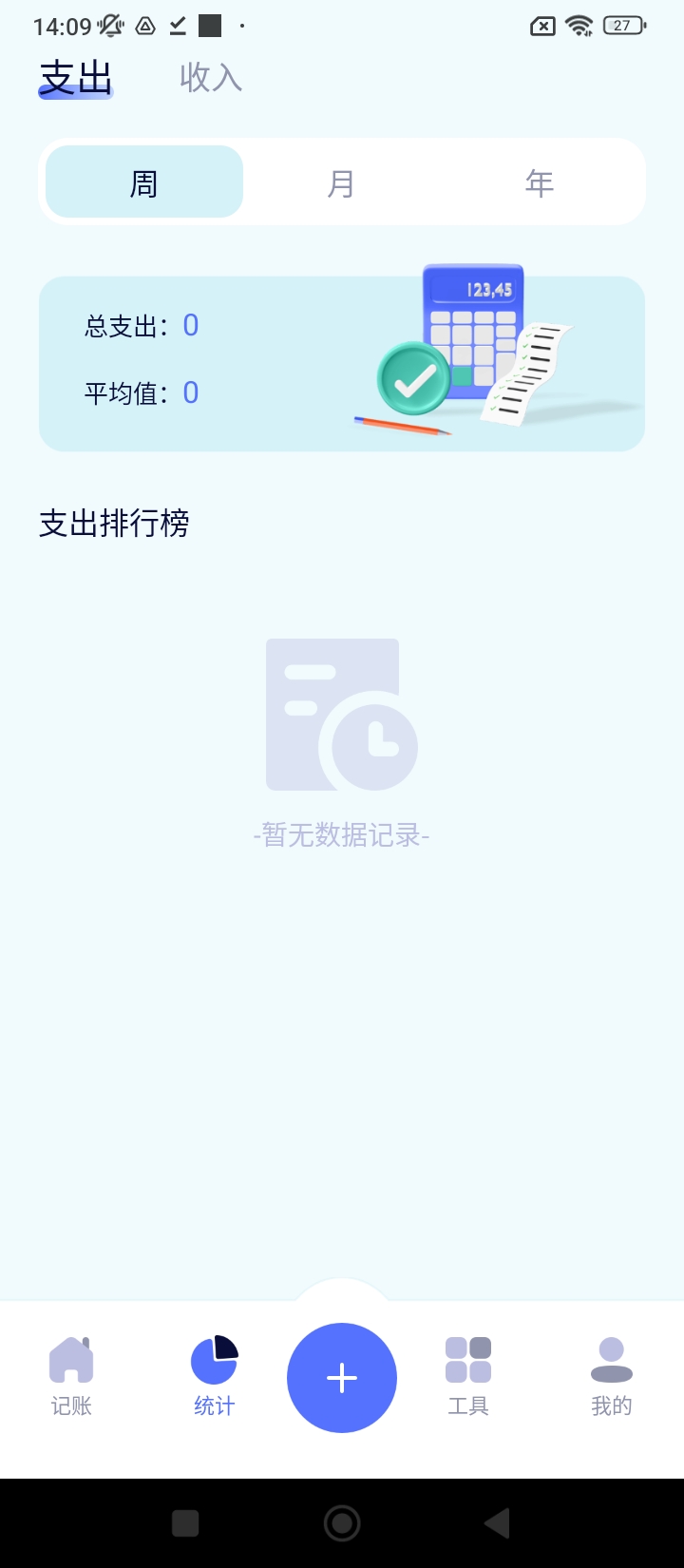Select the 周 weekly view
This screenshot has width=684, height=1568.
pos(144,182)
